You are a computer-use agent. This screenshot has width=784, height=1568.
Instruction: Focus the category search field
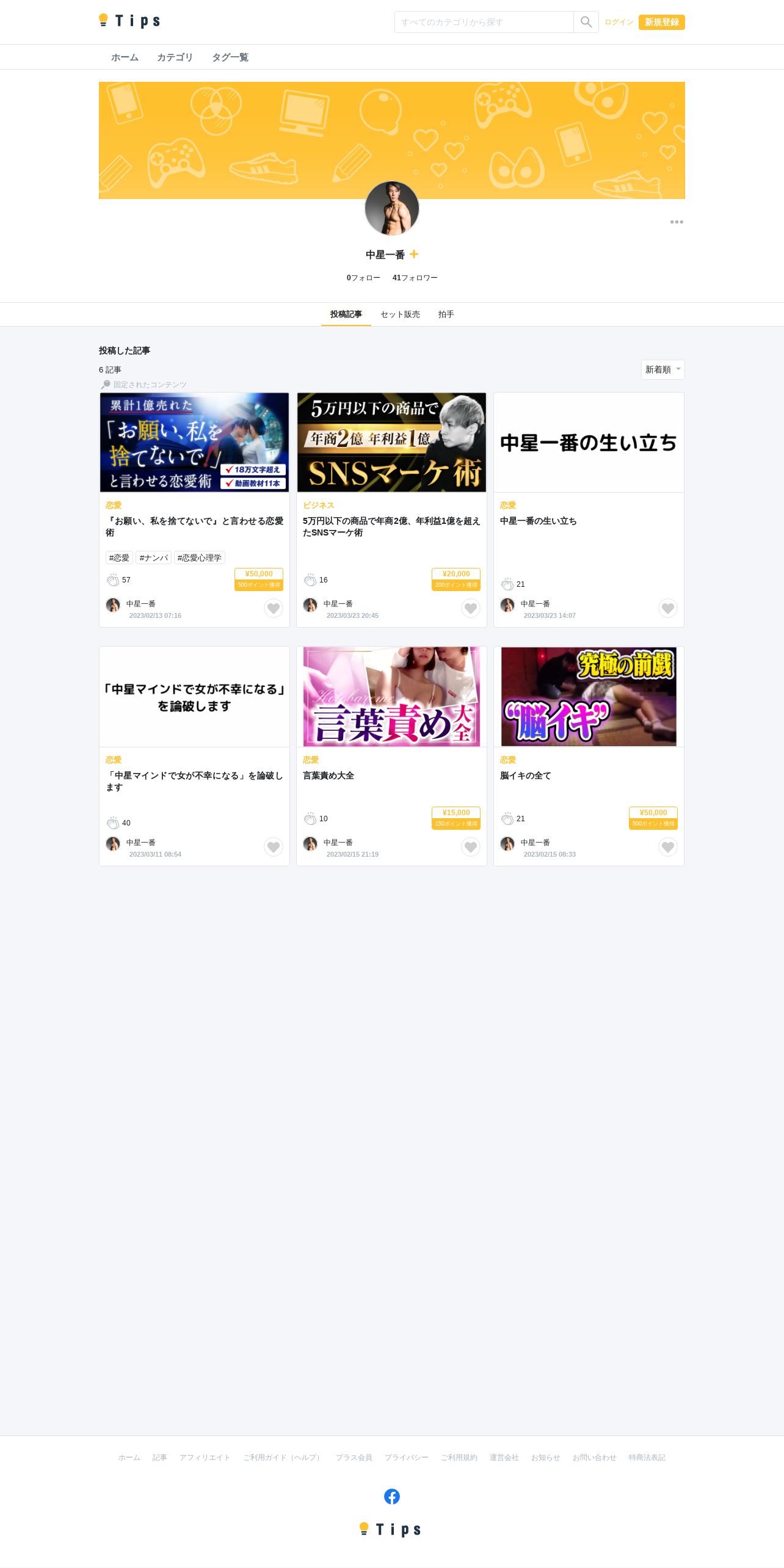coord(484,22)
